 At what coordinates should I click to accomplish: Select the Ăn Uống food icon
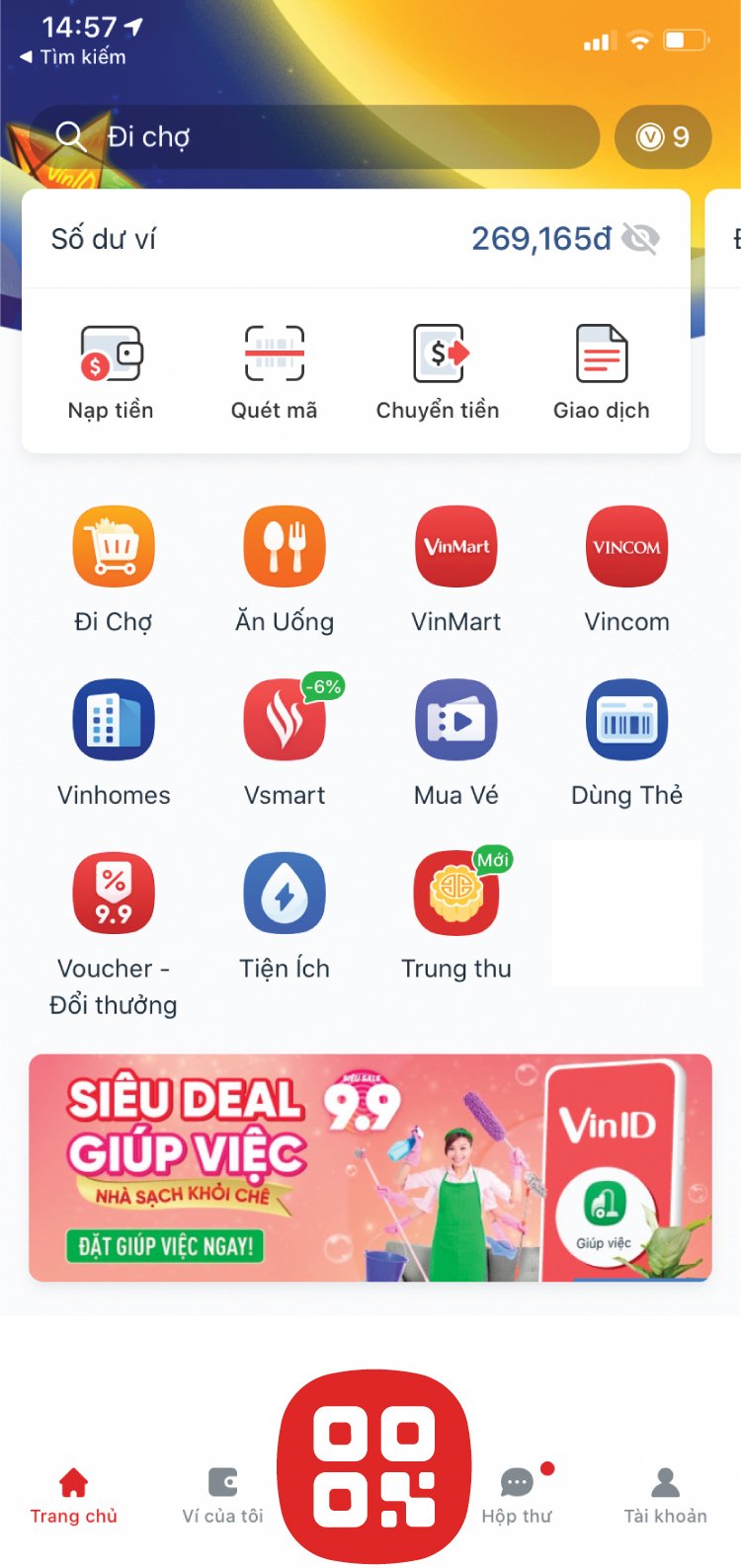tap(285, 546)
